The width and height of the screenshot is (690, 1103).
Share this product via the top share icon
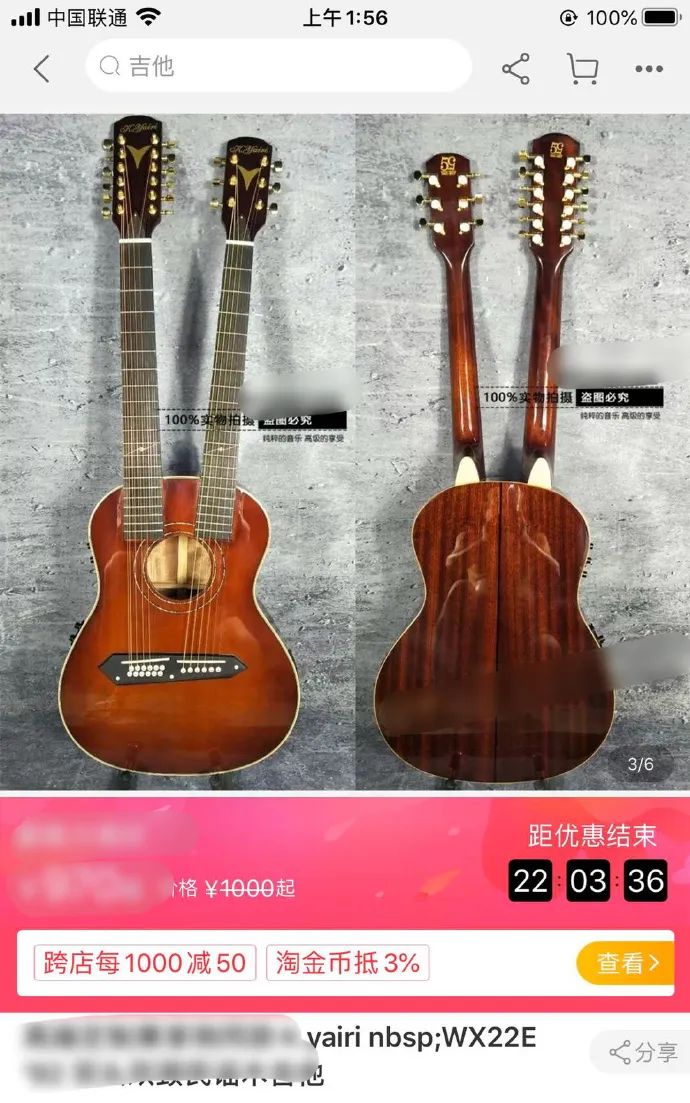pos(515,68)
